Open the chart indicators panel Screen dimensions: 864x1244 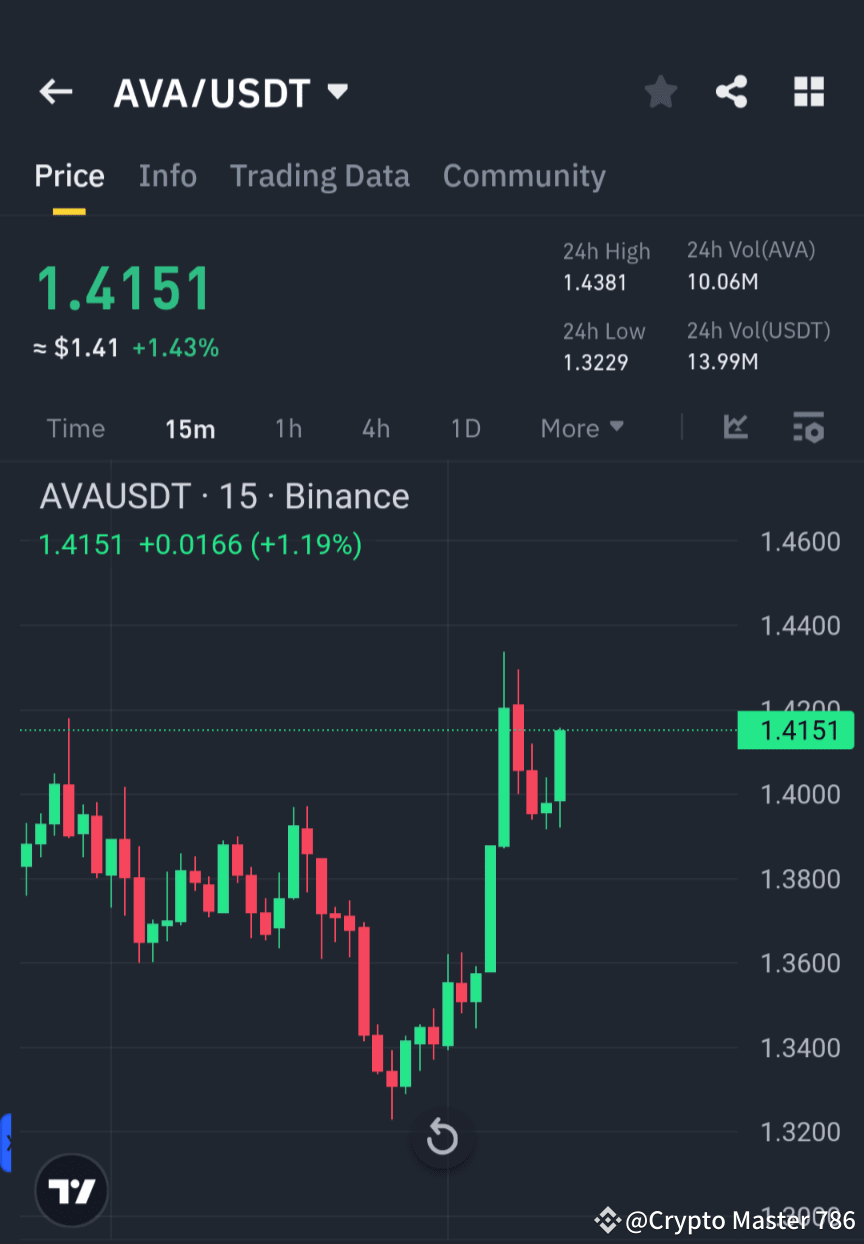(808, 428)
